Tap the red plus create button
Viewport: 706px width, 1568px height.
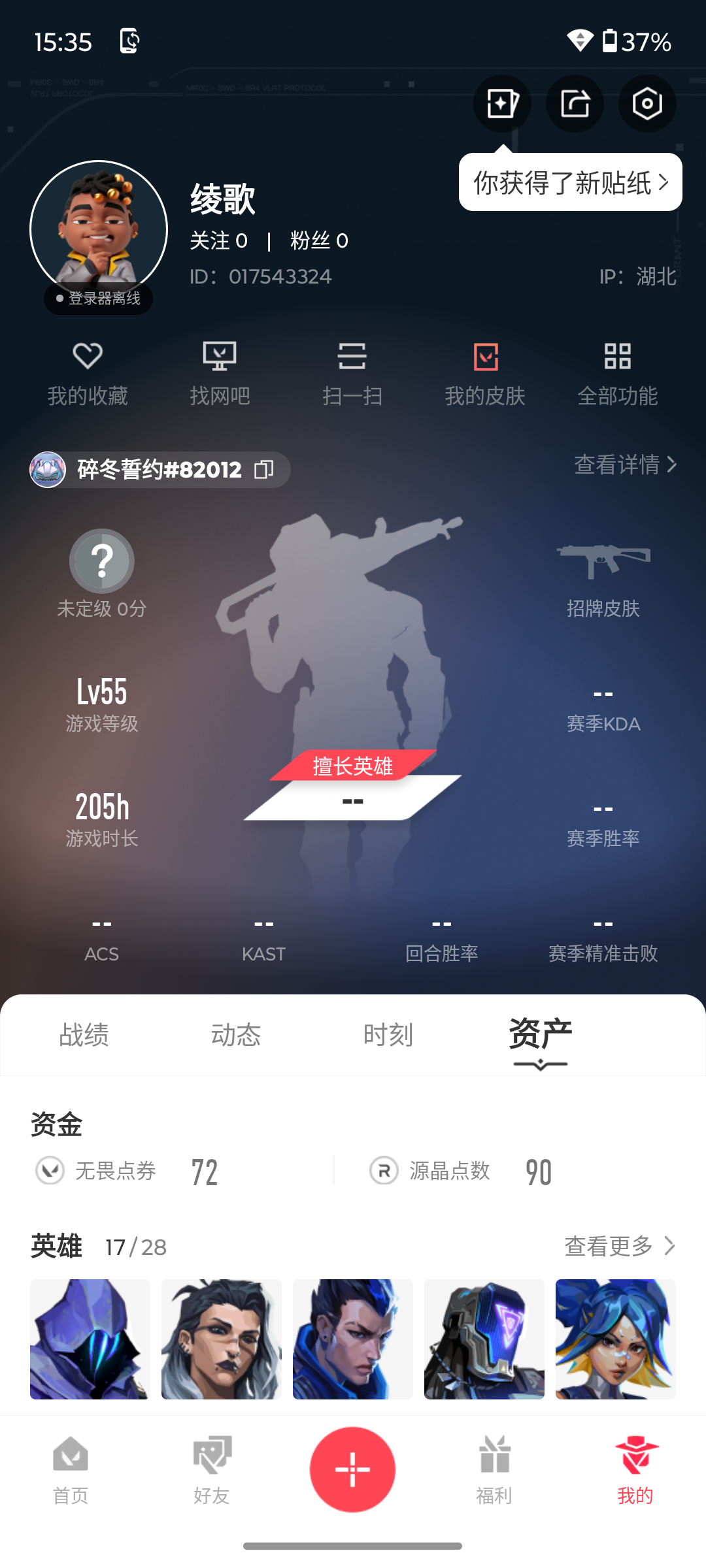coord(352,1469)
